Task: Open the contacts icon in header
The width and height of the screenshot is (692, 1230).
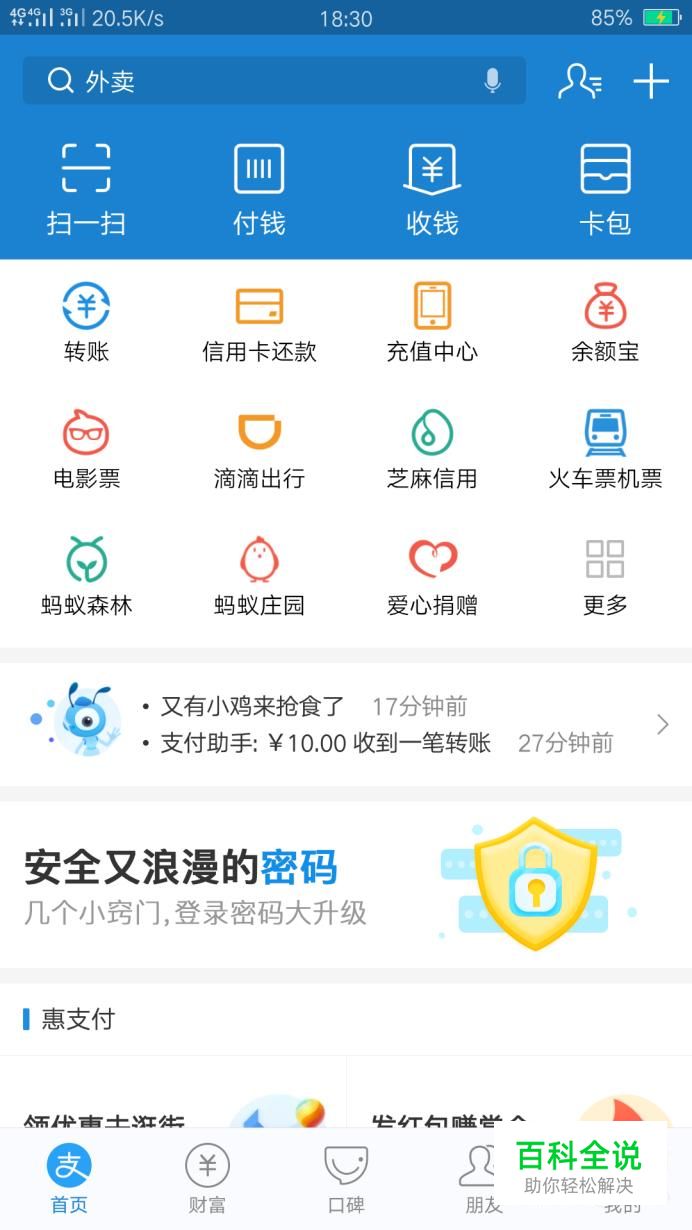Action: (x=579, y=81)
